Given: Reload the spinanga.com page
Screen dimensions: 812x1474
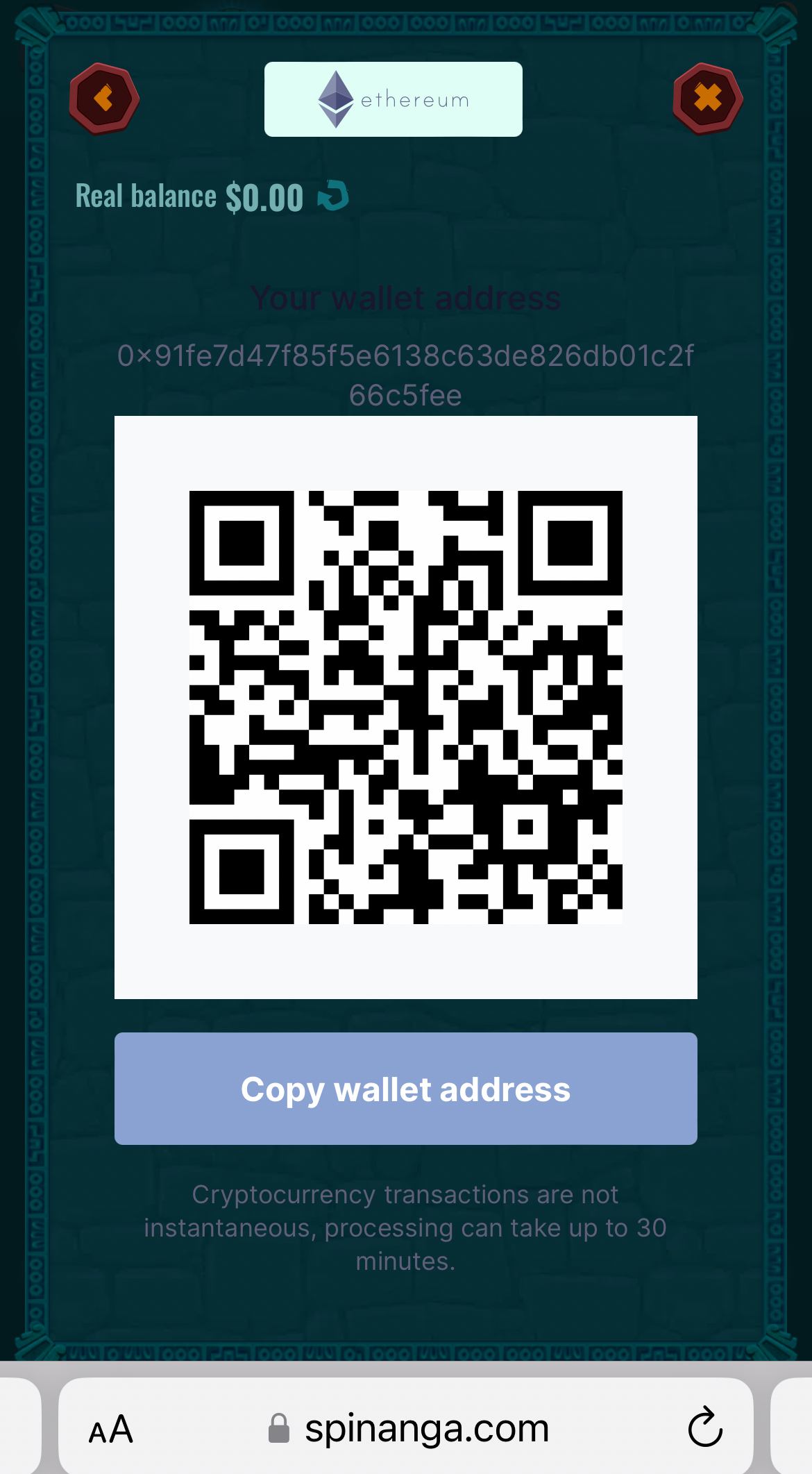Looking at the screenshot, I should (x=705, y=1428).
